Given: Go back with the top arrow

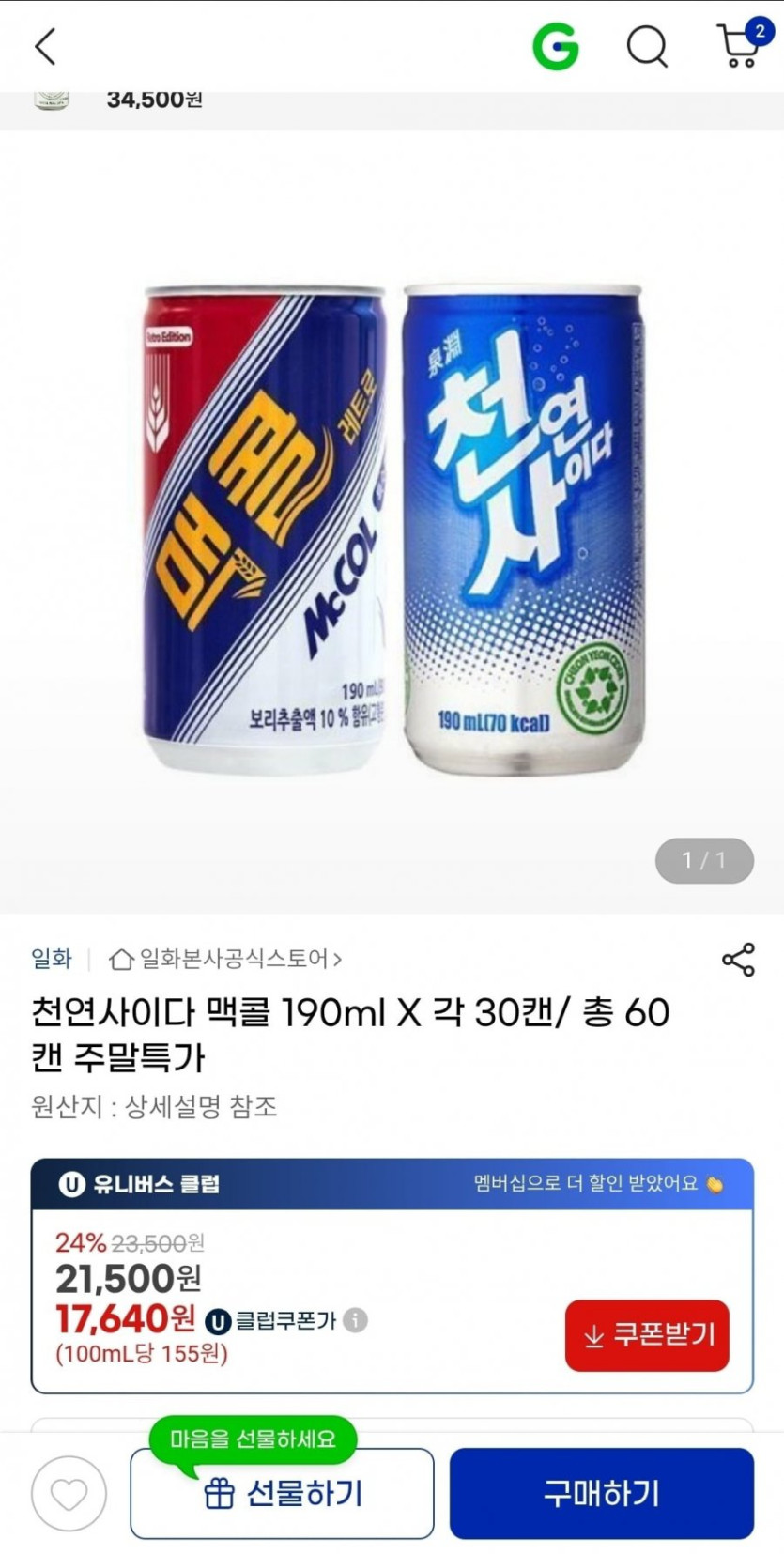Looking at the screenshot, I should (x=45, y=45).
